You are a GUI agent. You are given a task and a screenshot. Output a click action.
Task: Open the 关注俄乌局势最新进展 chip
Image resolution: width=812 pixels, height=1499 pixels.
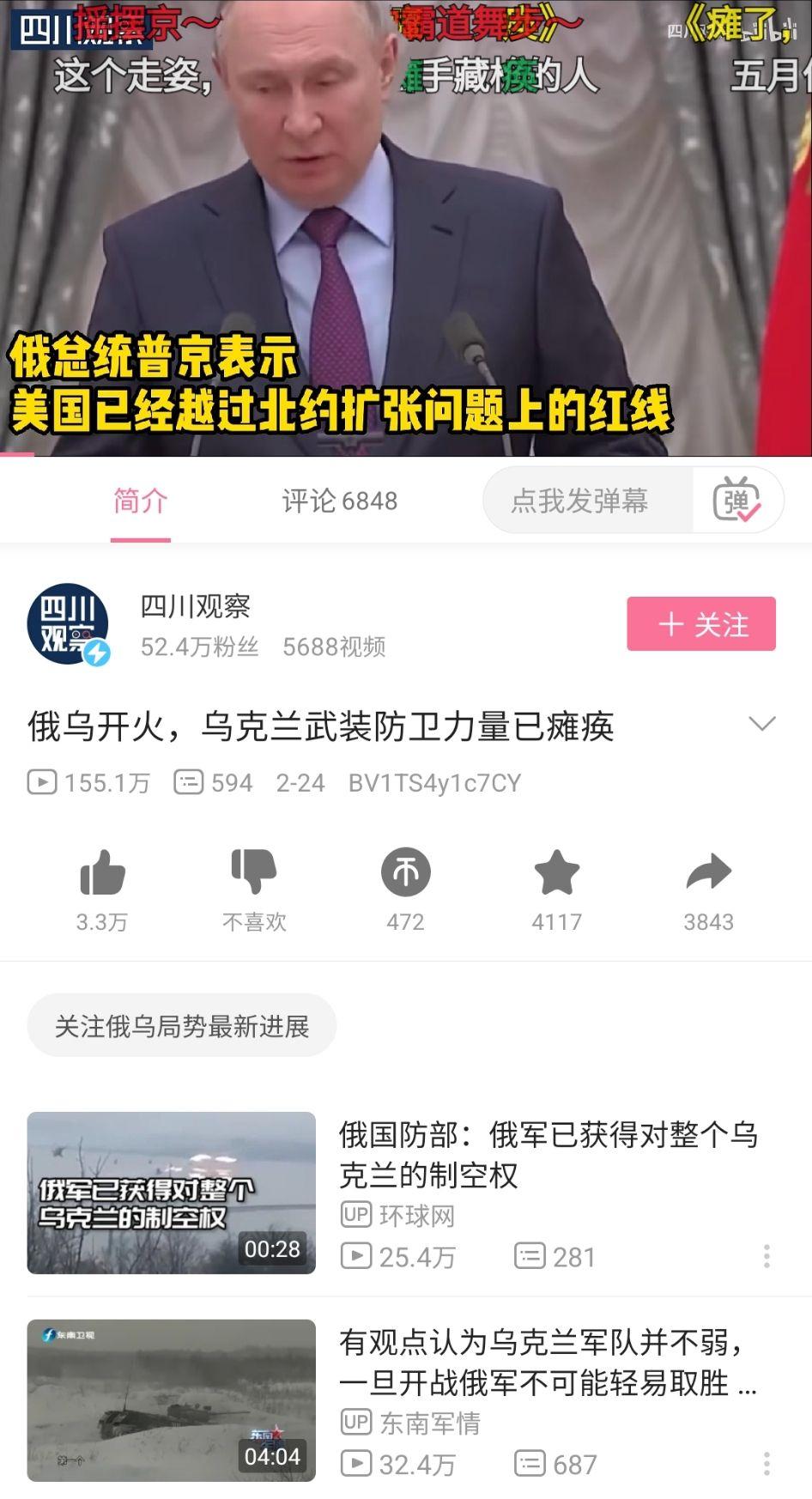pos(181,1026)
